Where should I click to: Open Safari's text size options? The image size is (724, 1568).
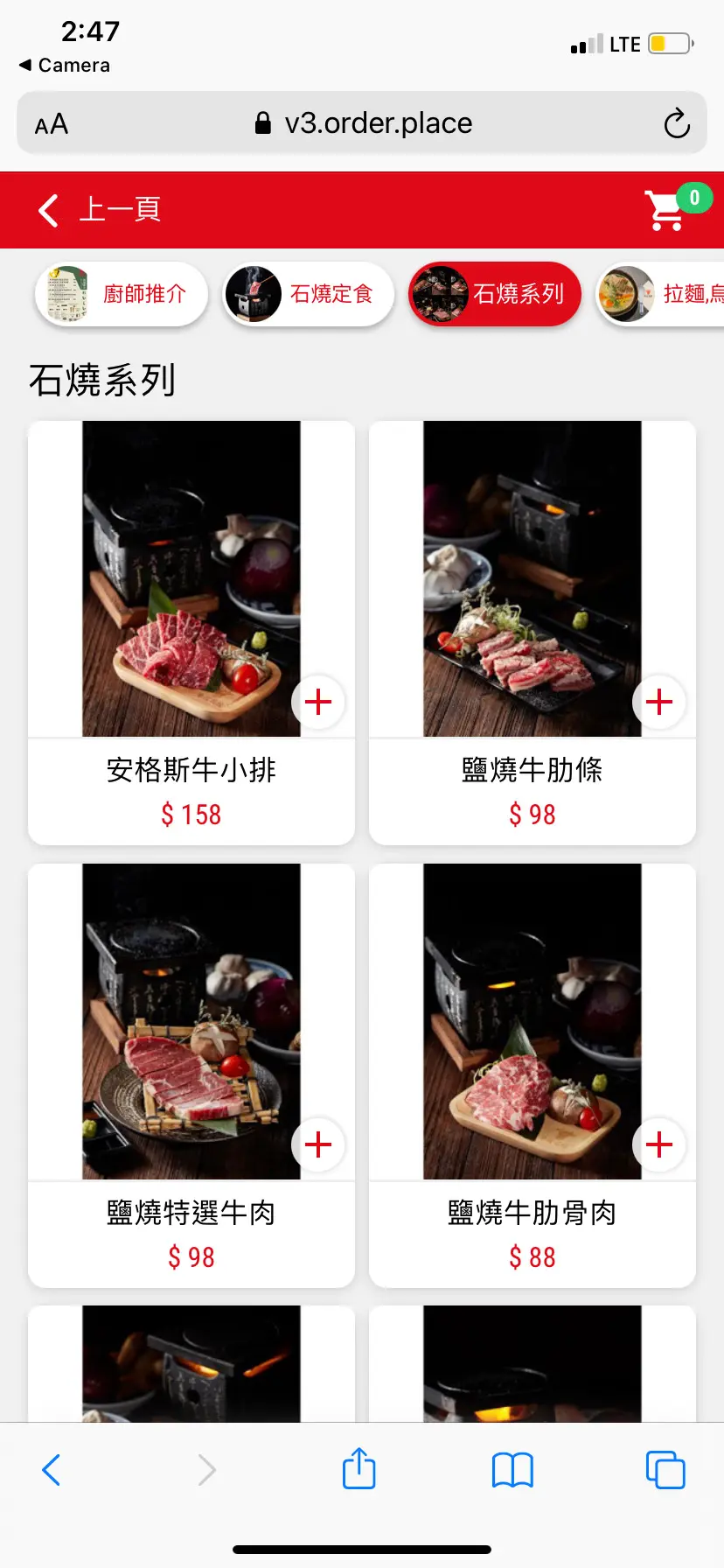(52, 124)
